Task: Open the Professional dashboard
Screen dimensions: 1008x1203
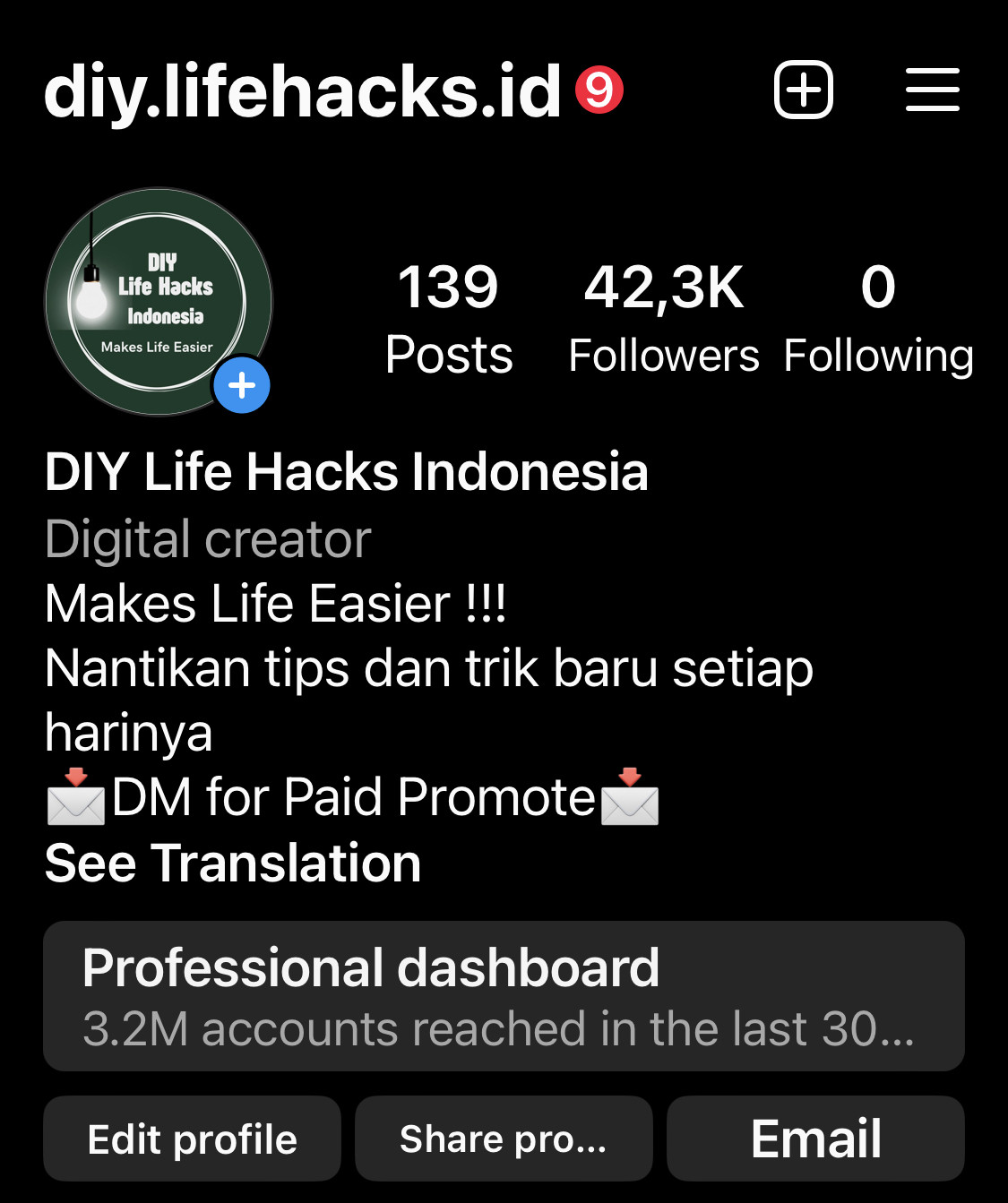Action: pos(504,996)
